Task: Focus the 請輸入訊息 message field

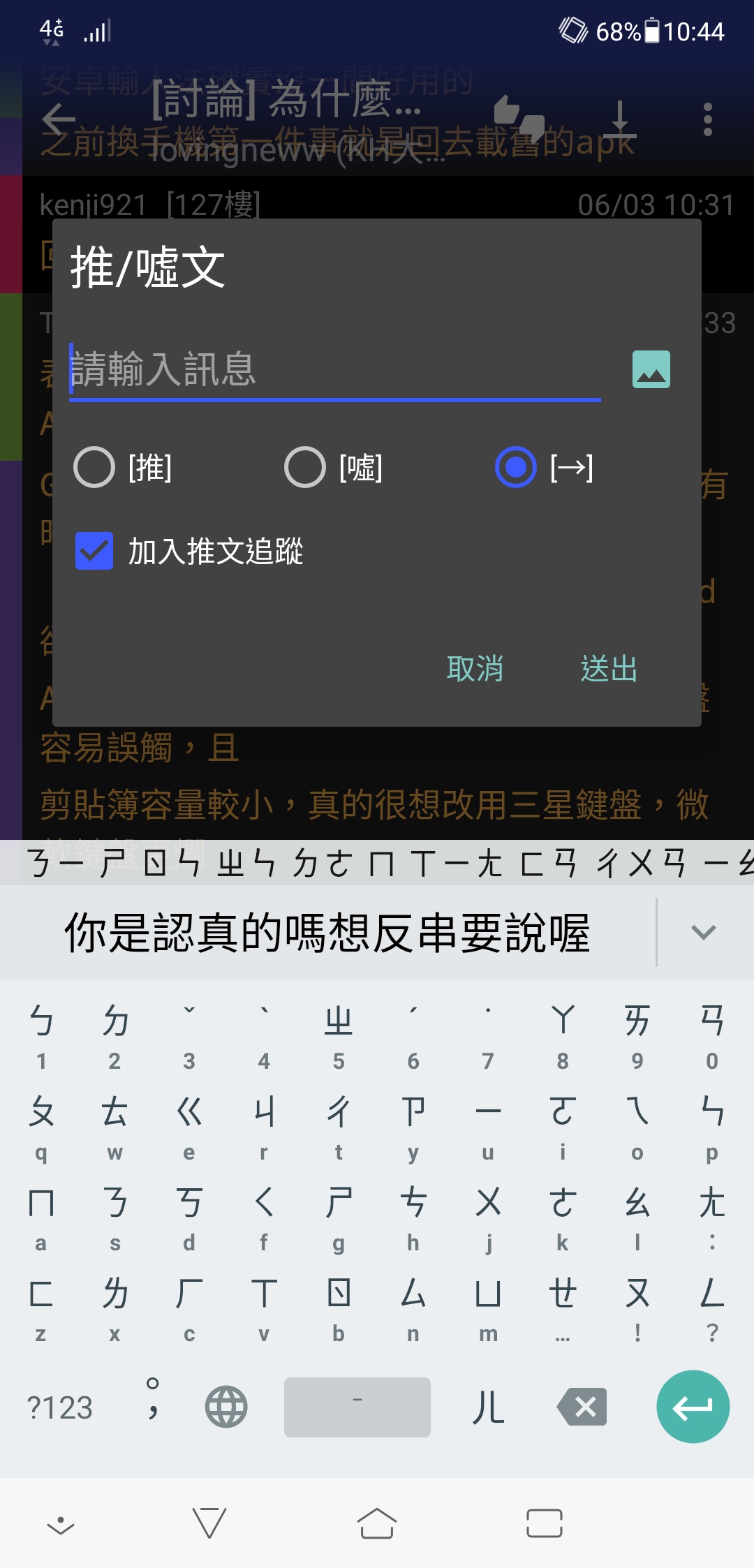Action: pos(335,370)
